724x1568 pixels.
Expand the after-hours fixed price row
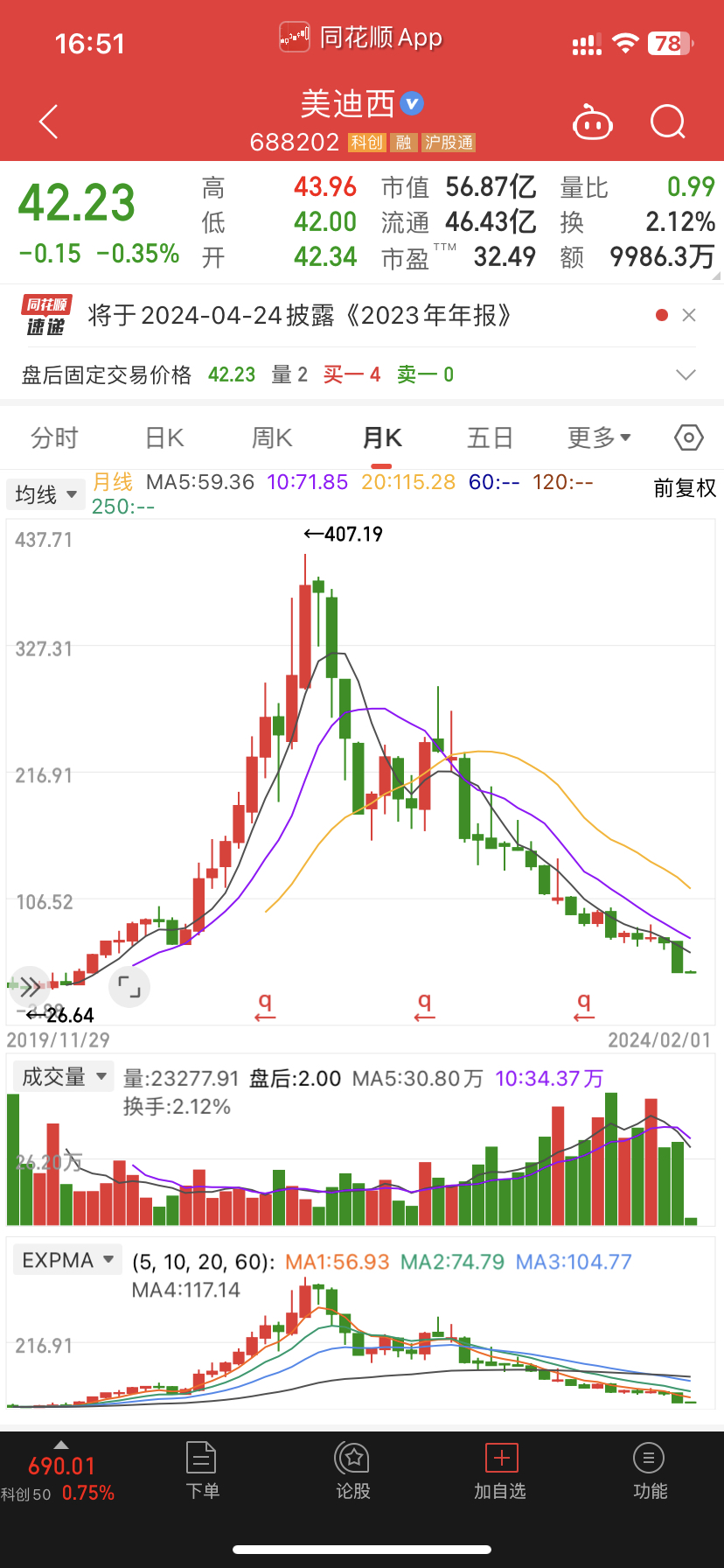pyautogui.click(x=686, y=374)
